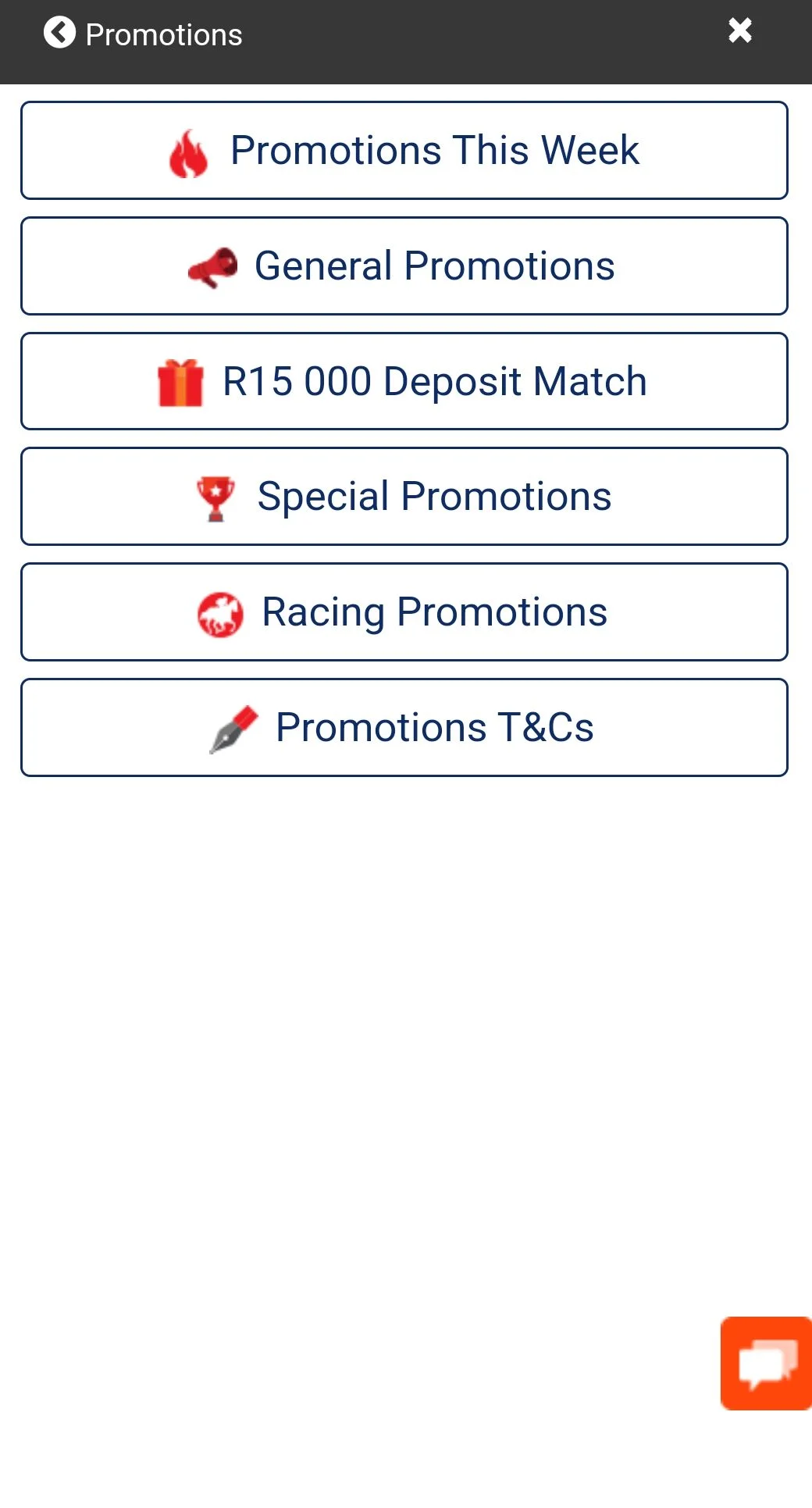Show Racing Promotions

pyautogui.click(x=404, y=612)
